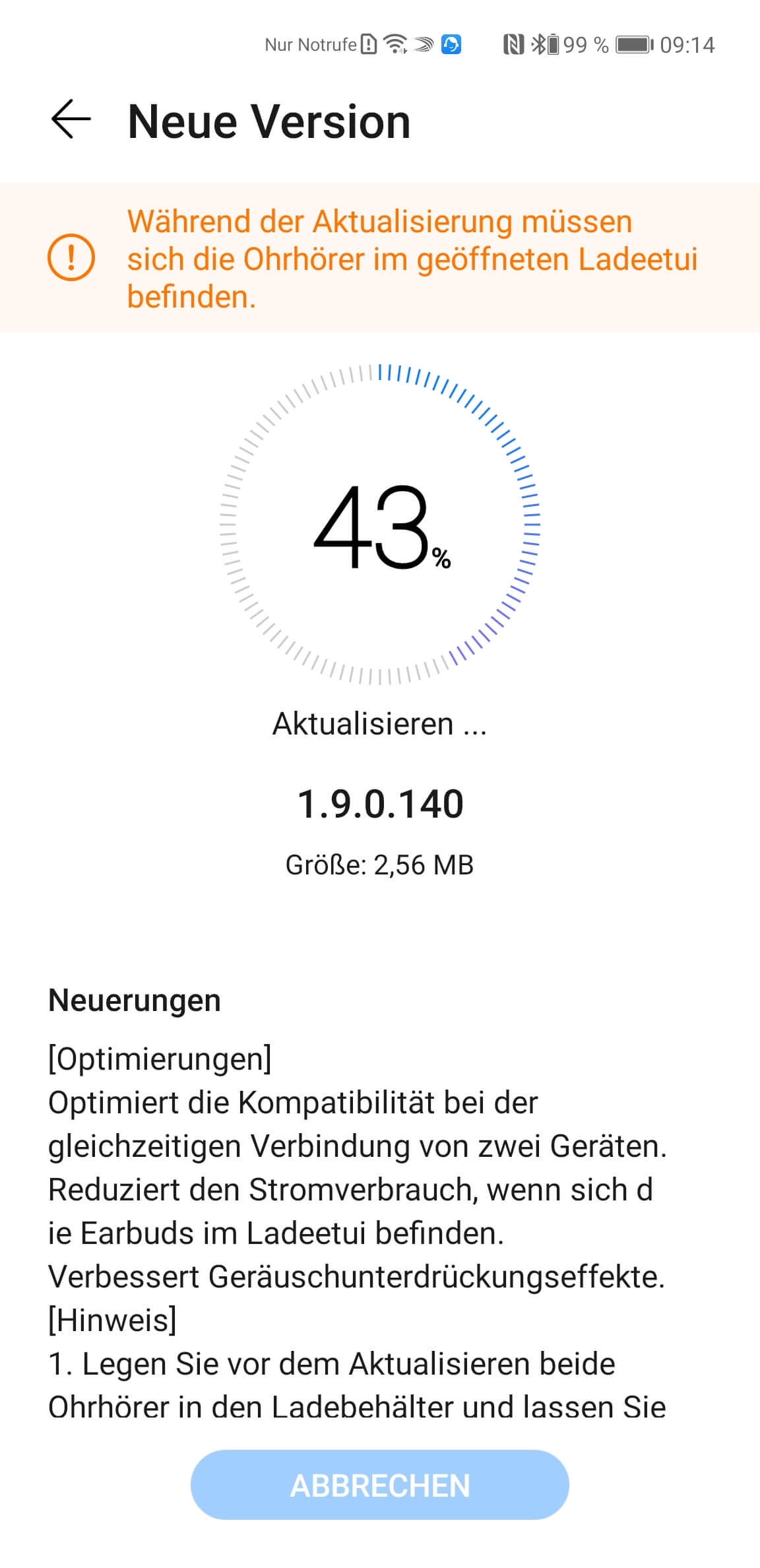
Task: Go back from Neue Version screen
Action: [x=71, y=120]
